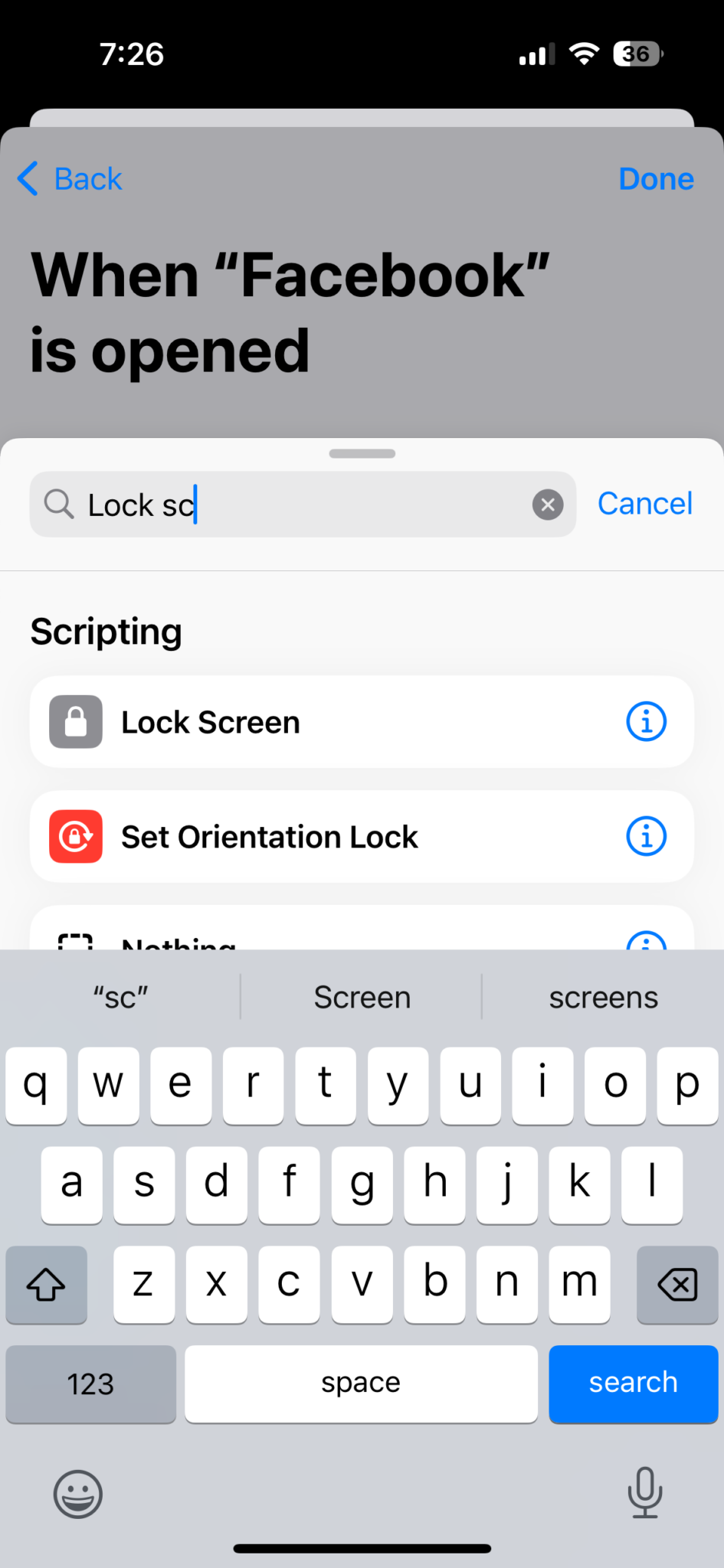Choose the "Screen" keyboard suggestion
This screenshot has width=724, height=1568.
tap(362, 998)
